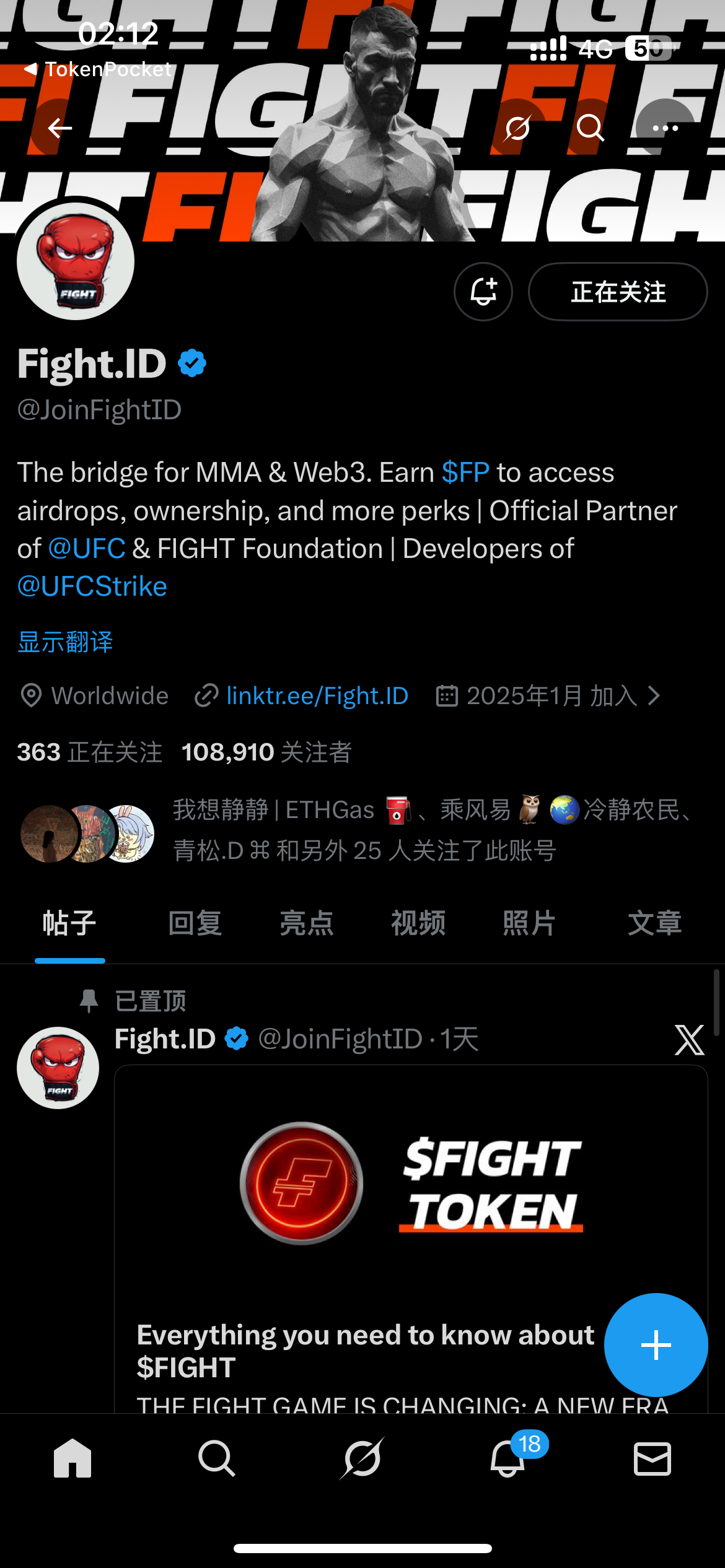725x1568 pixels.
Task: Switch to the 回复 tab
Action: tap(195, 923)
